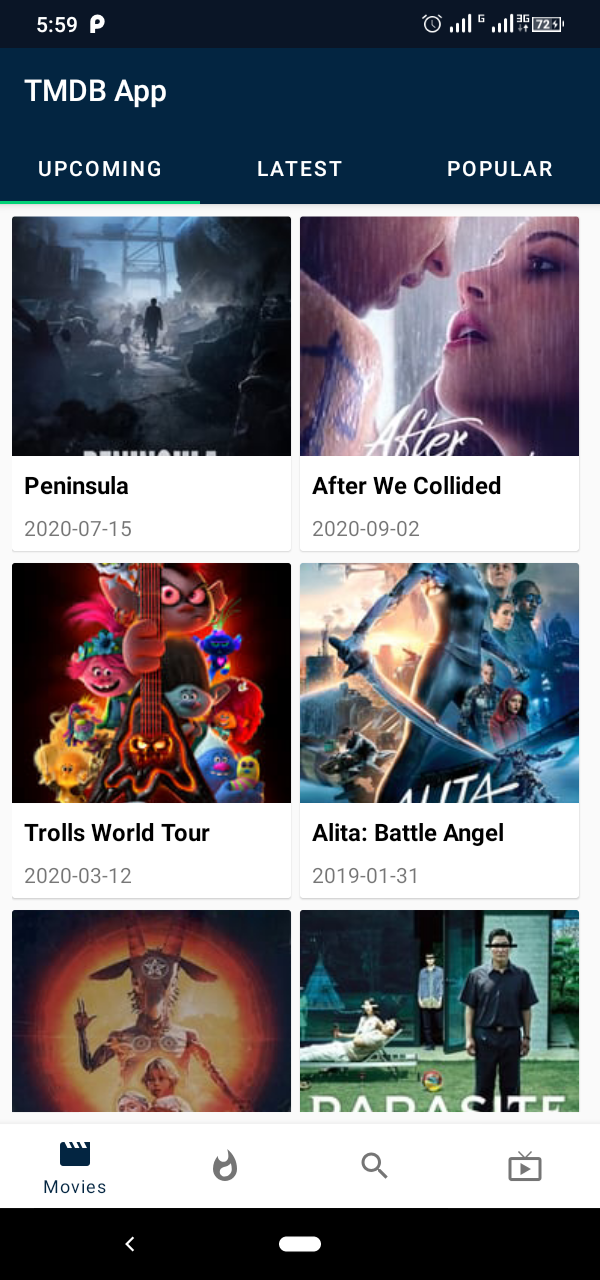
Task: Open the Peninsula movie card
Action: pos(151,383)
